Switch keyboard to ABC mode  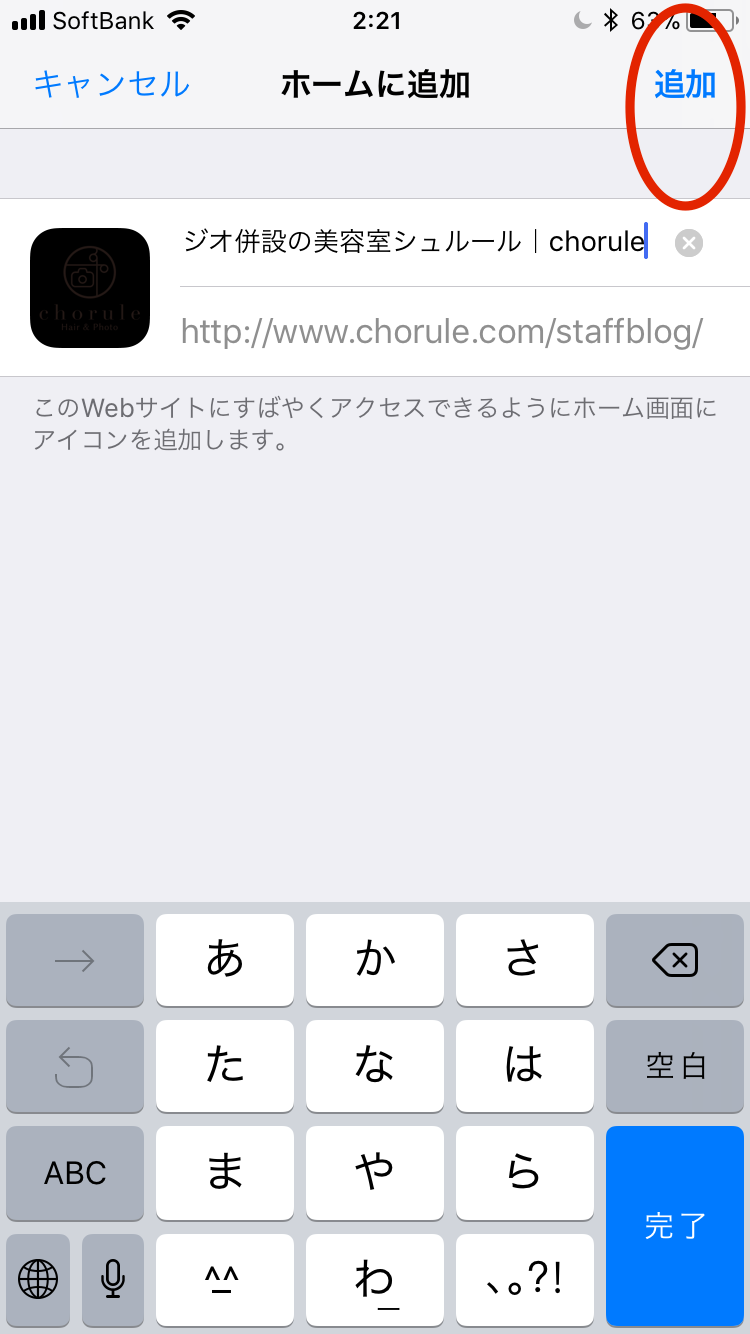point(75,1172)
